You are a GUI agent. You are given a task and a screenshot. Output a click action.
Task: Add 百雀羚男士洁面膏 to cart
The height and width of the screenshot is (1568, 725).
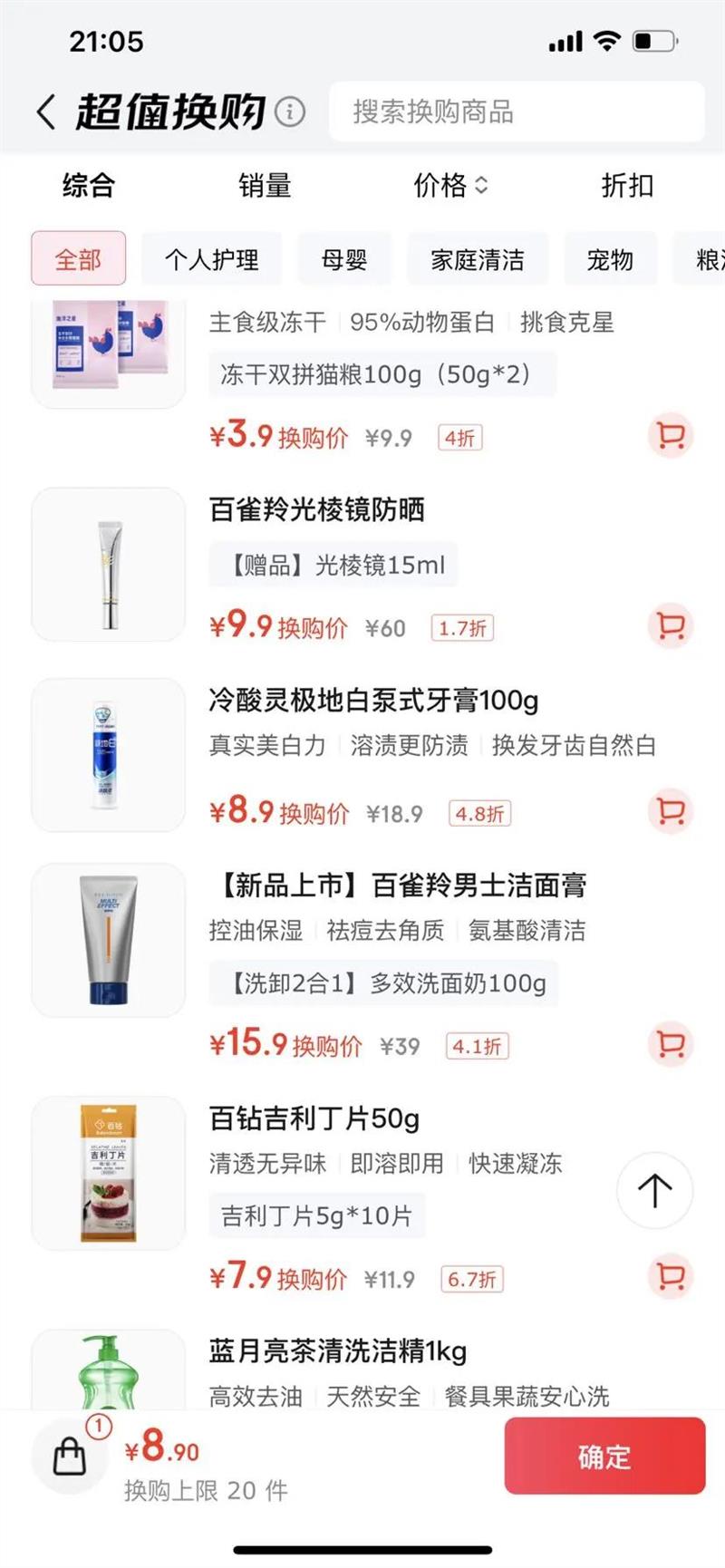[671, 1044]
